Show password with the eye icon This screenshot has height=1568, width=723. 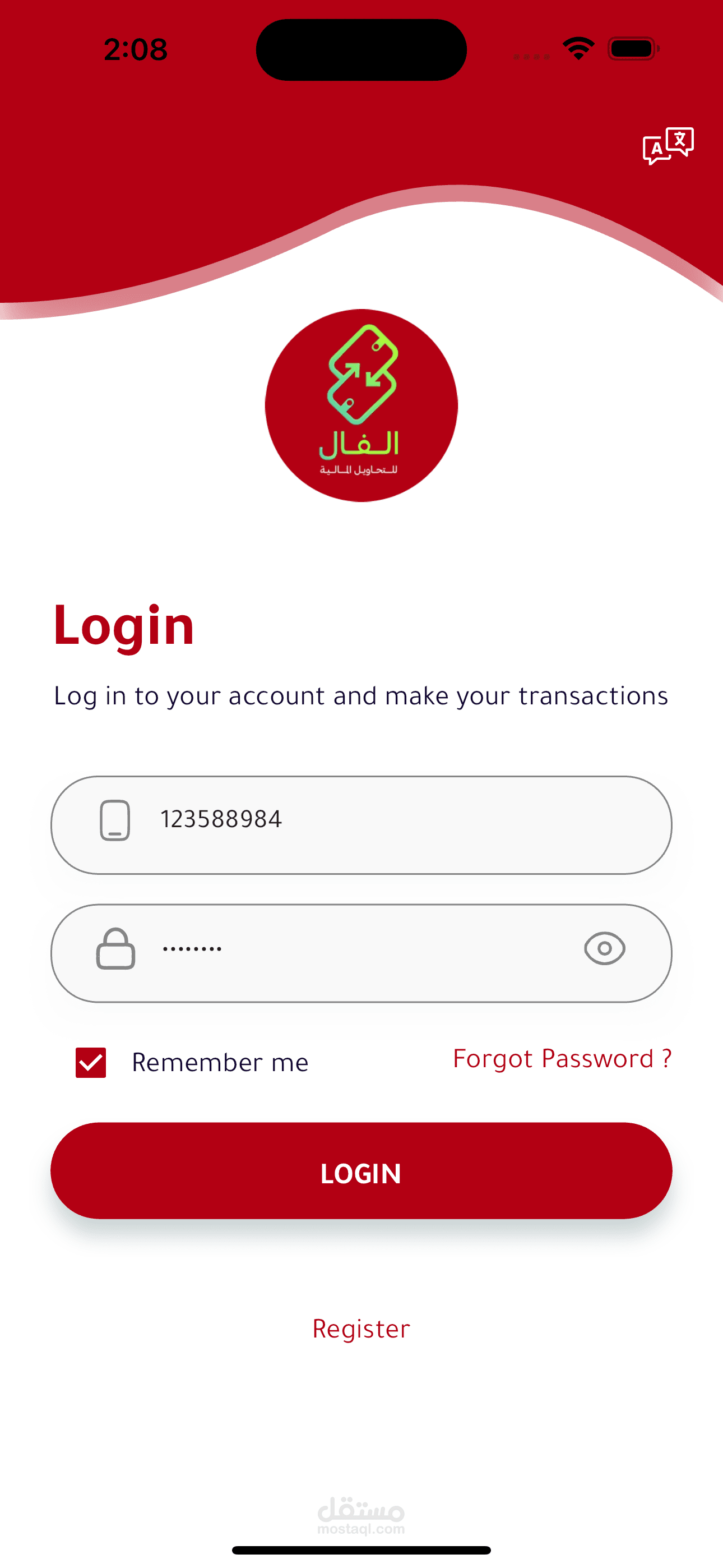click(604, 948)
